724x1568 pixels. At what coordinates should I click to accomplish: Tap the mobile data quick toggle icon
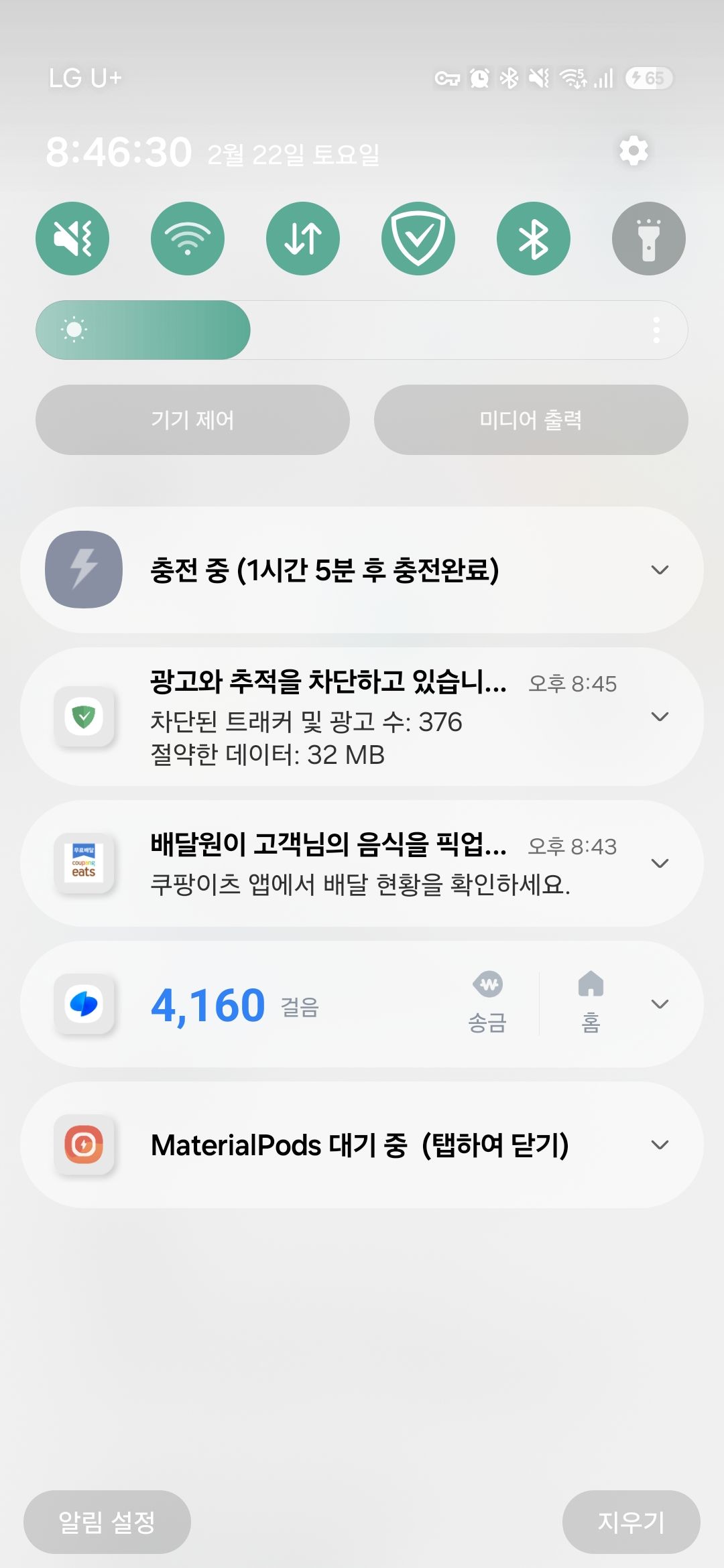(302, 238)
